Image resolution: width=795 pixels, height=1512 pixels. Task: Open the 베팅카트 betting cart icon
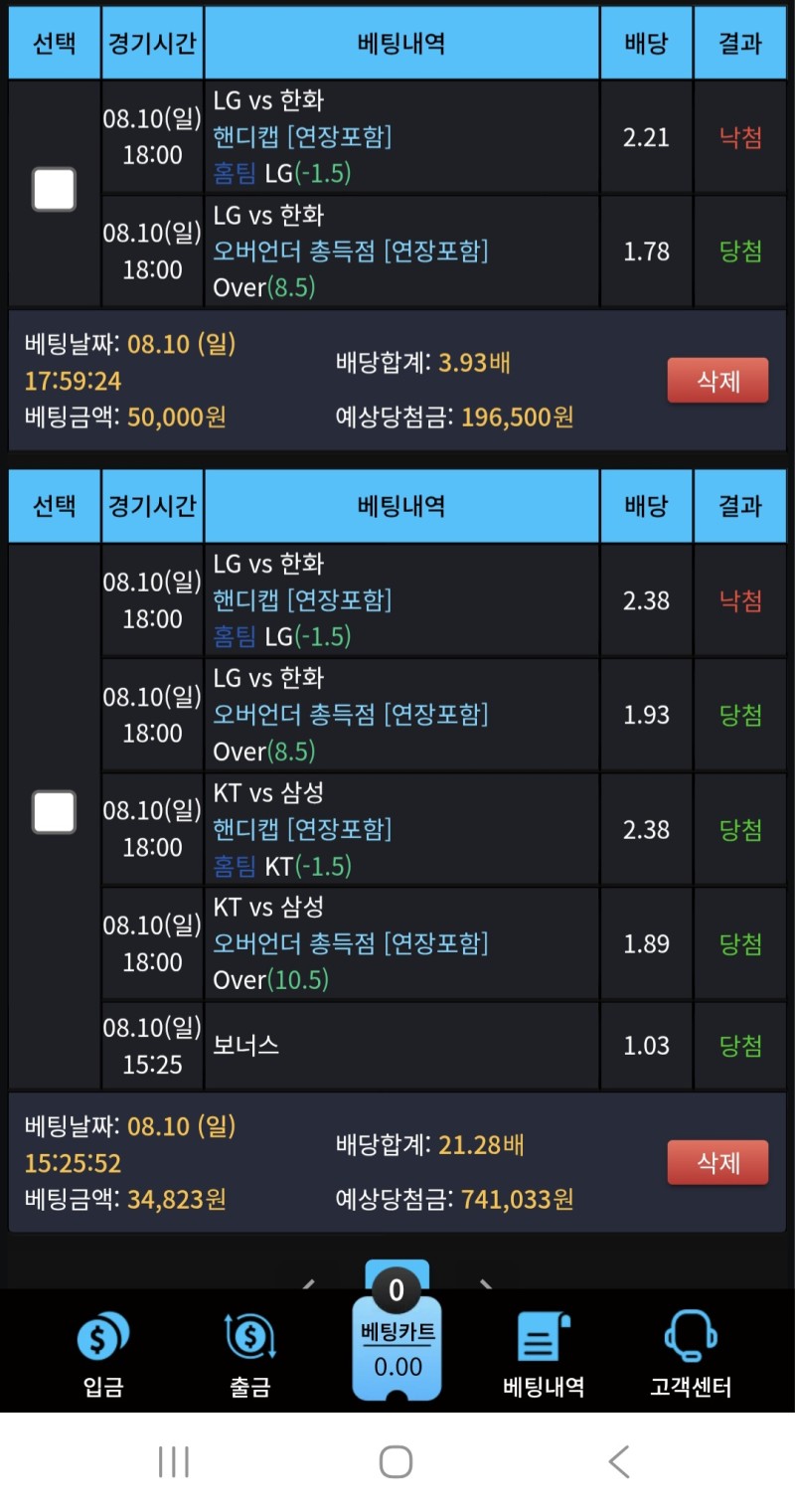398,1350
